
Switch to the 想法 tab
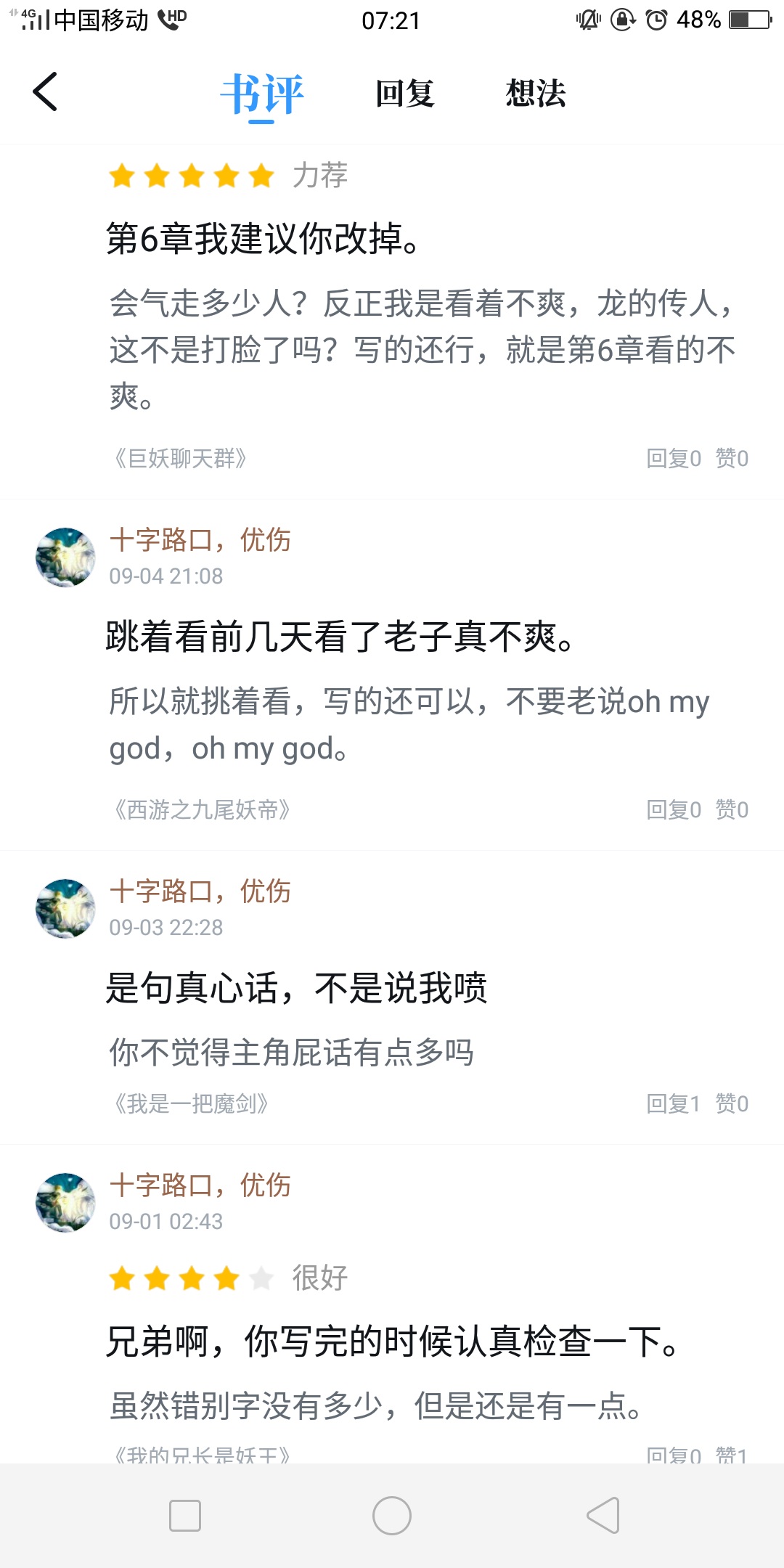536,94
